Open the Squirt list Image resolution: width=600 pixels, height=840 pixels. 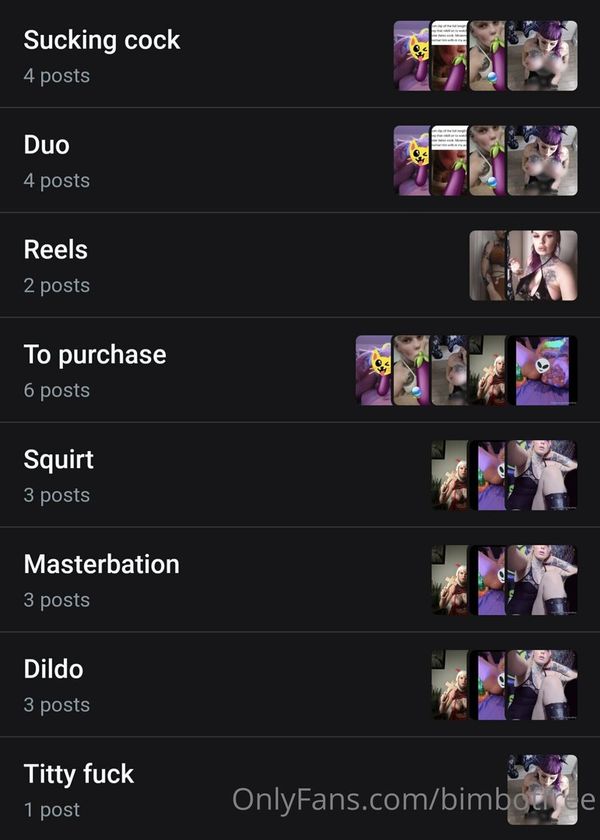point(300,475)
